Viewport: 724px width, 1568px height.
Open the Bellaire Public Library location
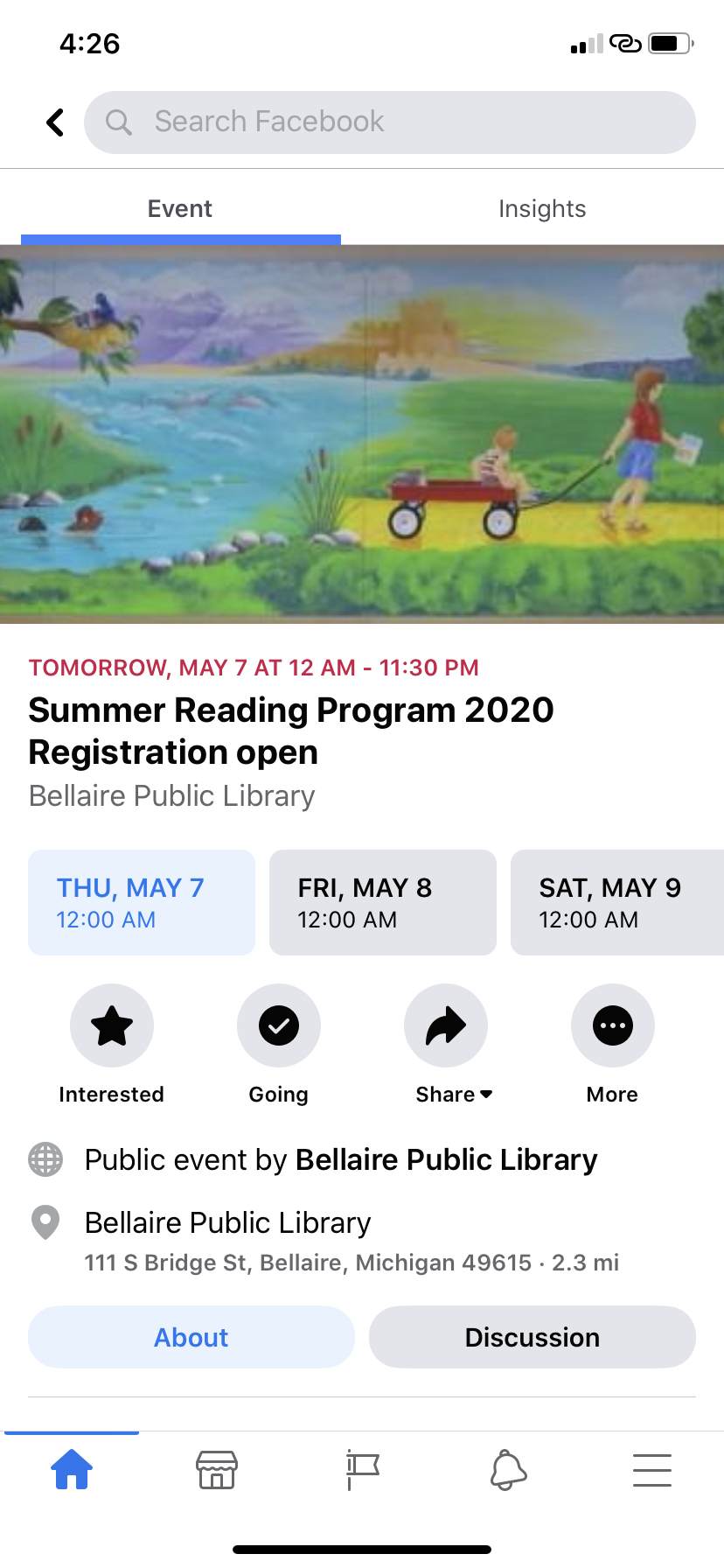tap(228, 1222)
